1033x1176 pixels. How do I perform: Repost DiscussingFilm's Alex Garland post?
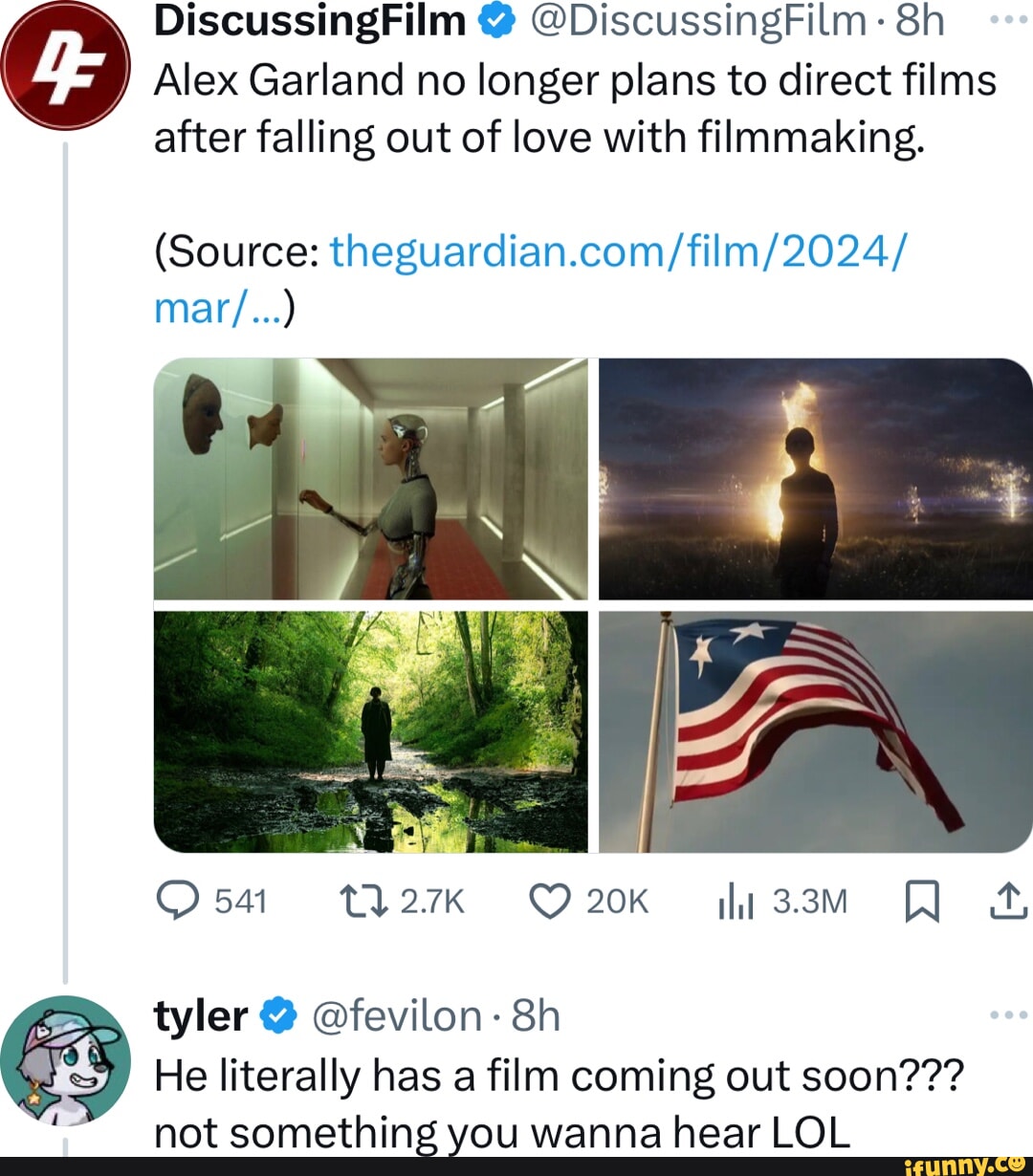tap(363, 902)
